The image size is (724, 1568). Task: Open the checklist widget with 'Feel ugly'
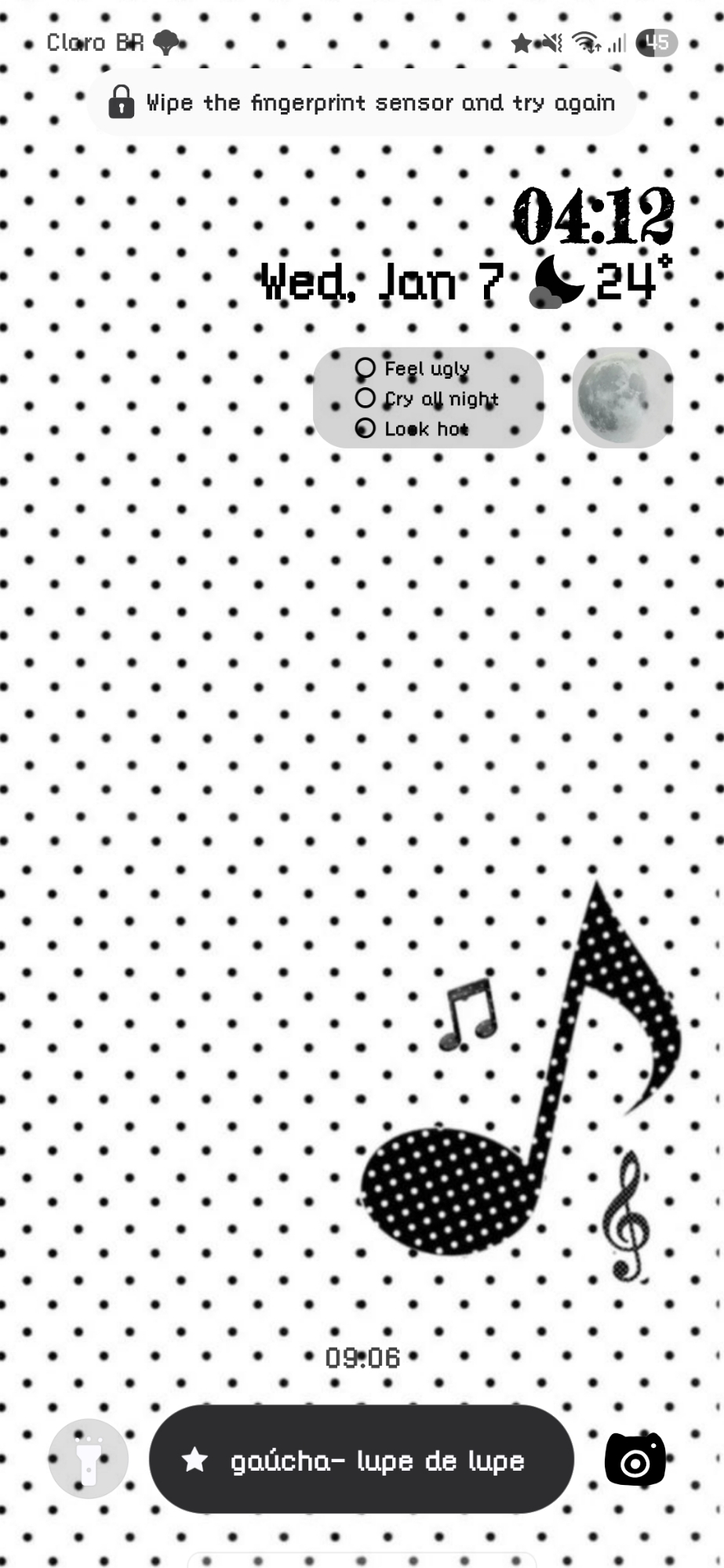428,398
